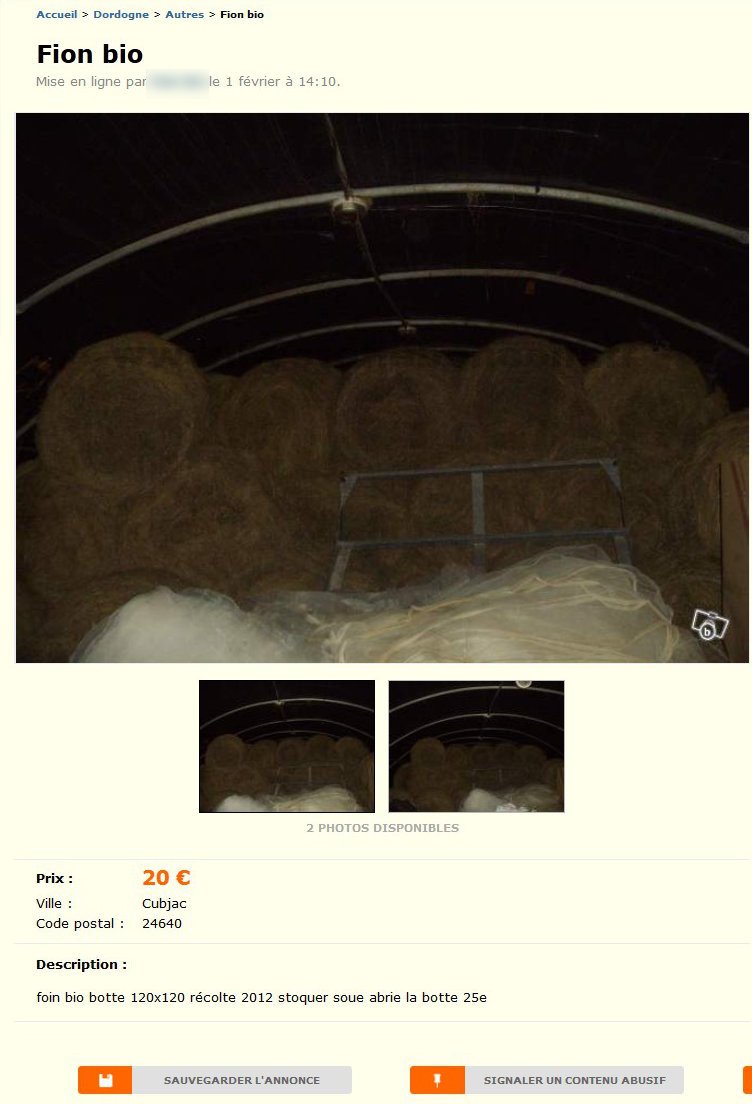752x1104 pixels.
Task: Report ad via Signaler un contenu abusif
Action: 547,1080
